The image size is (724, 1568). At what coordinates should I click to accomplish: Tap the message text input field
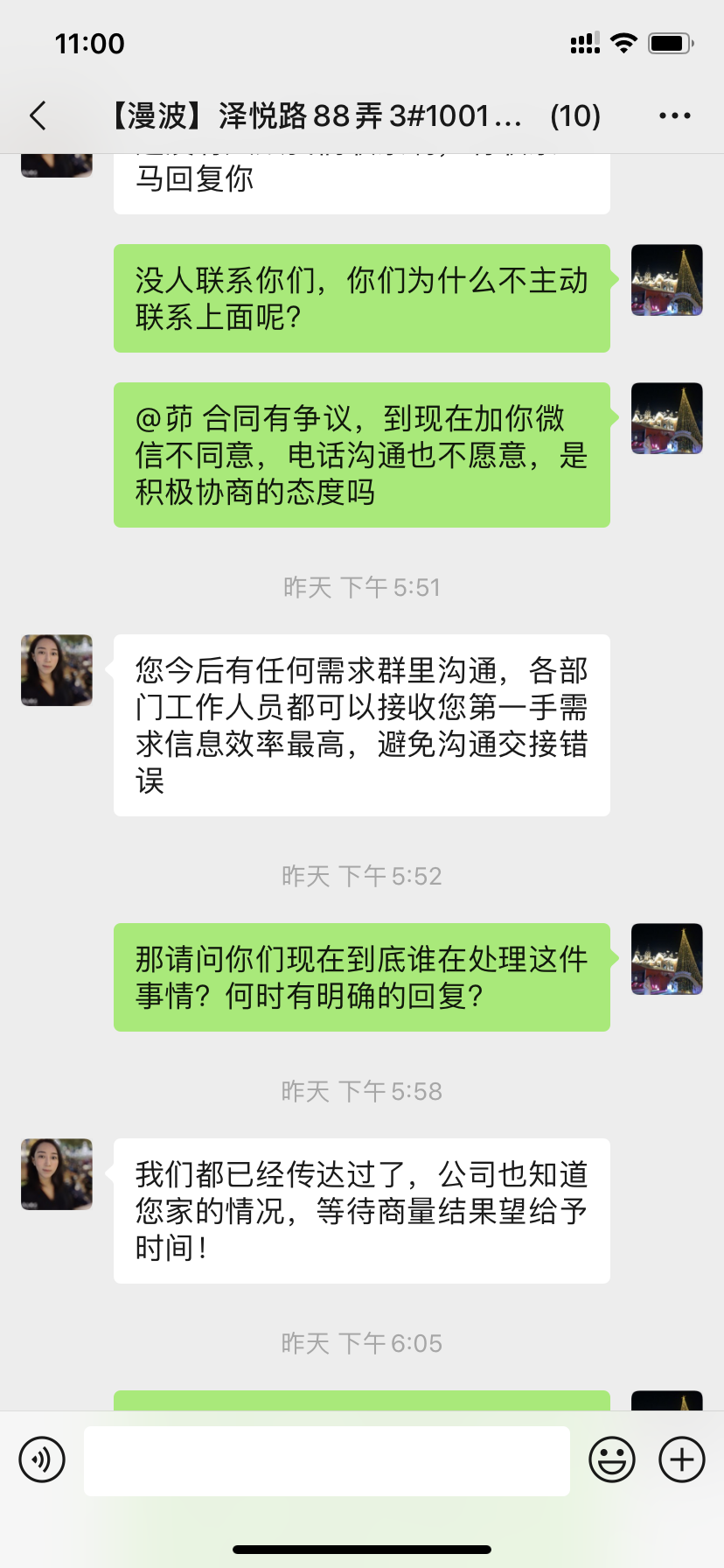click(326, 1460)
